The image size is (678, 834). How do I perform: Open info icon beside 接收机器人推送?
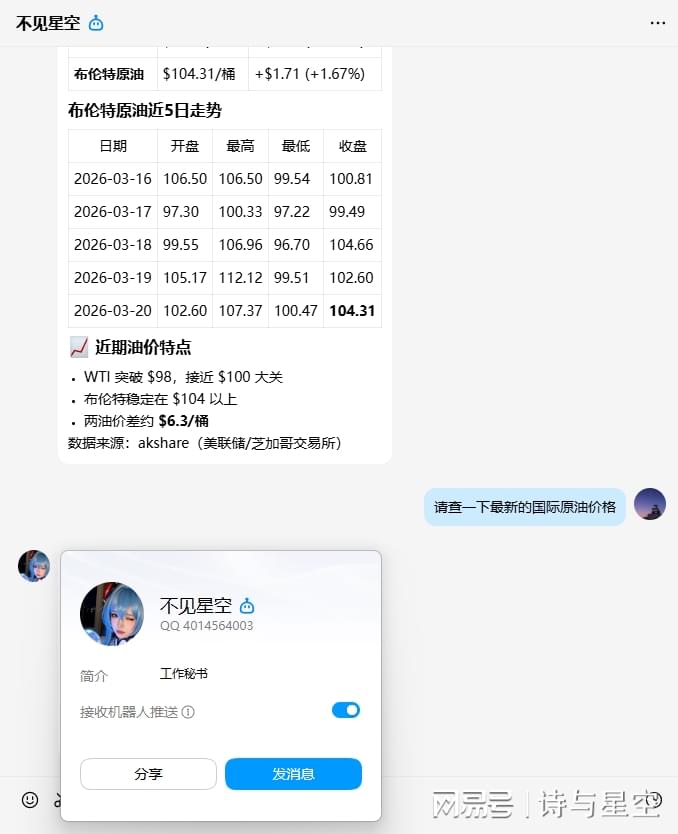click(188, 713)
